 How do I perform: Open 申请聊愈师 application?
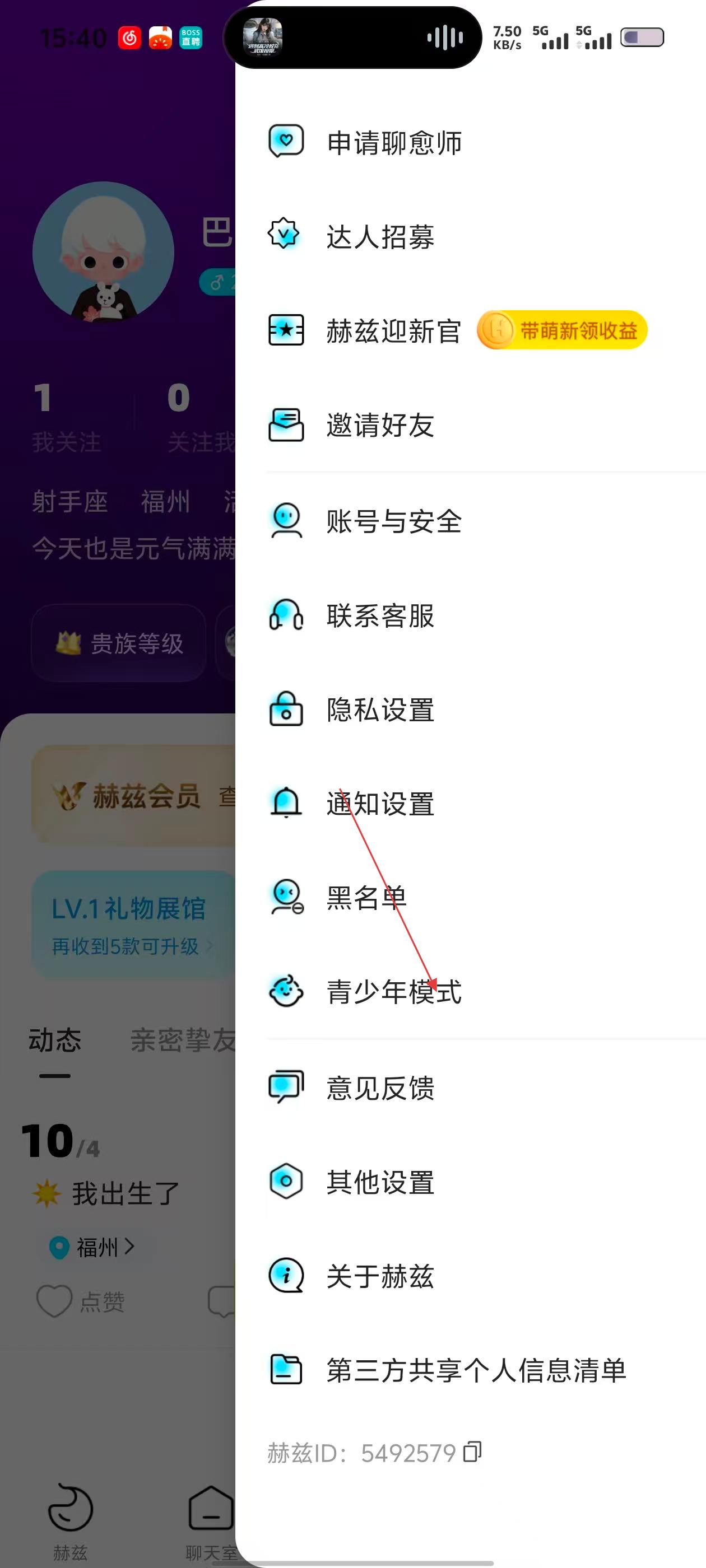(394, 143)
